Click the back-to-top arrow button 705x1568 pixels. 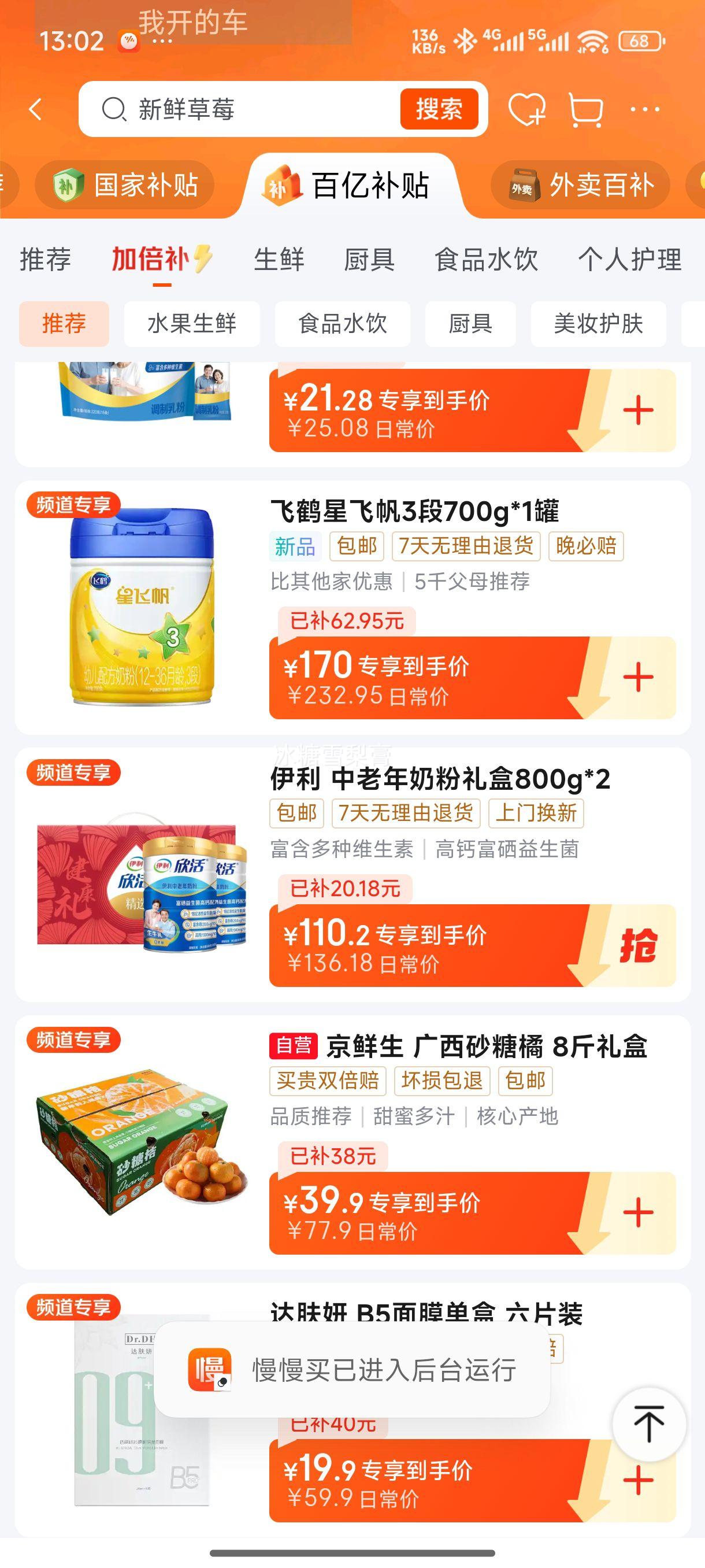tap(648, 1423)
